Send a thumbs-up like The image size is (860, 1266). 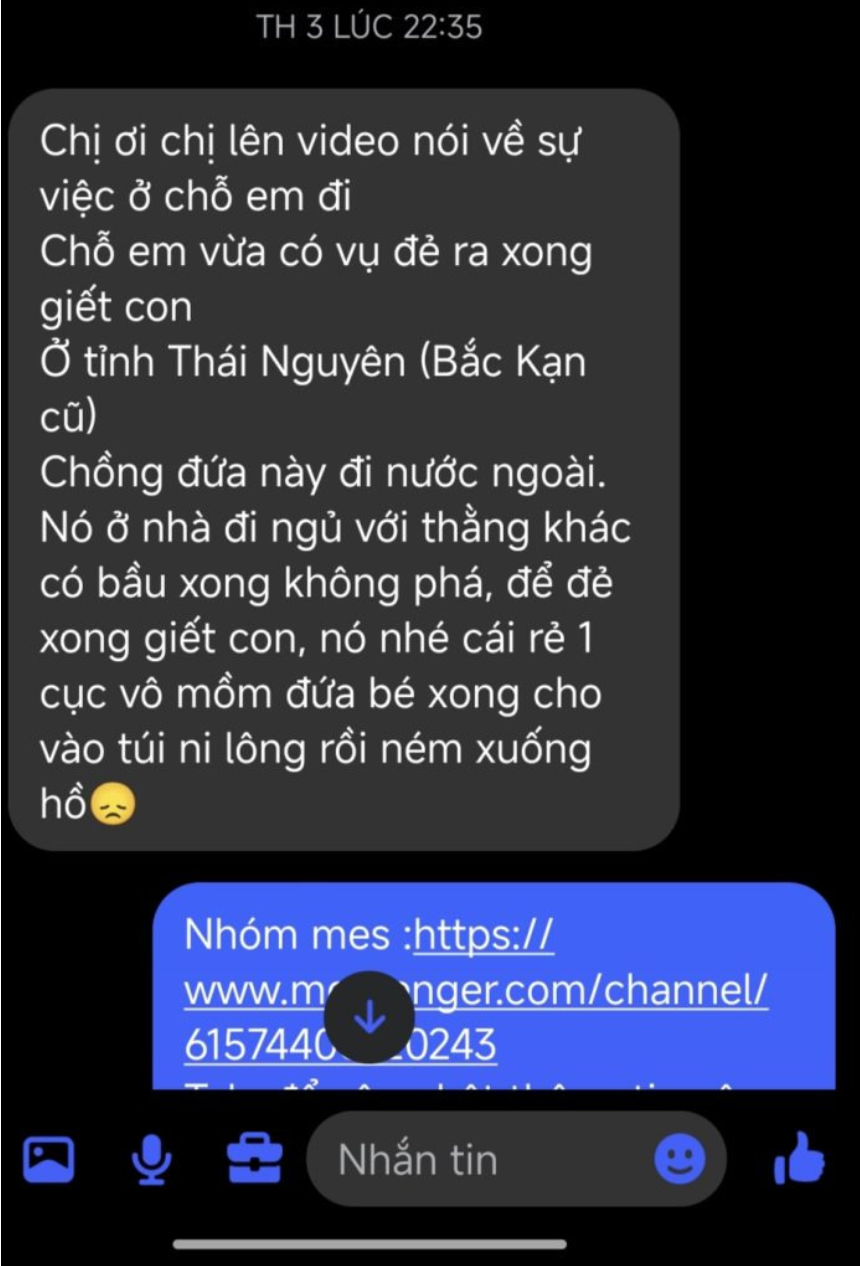pos(799,1162)
